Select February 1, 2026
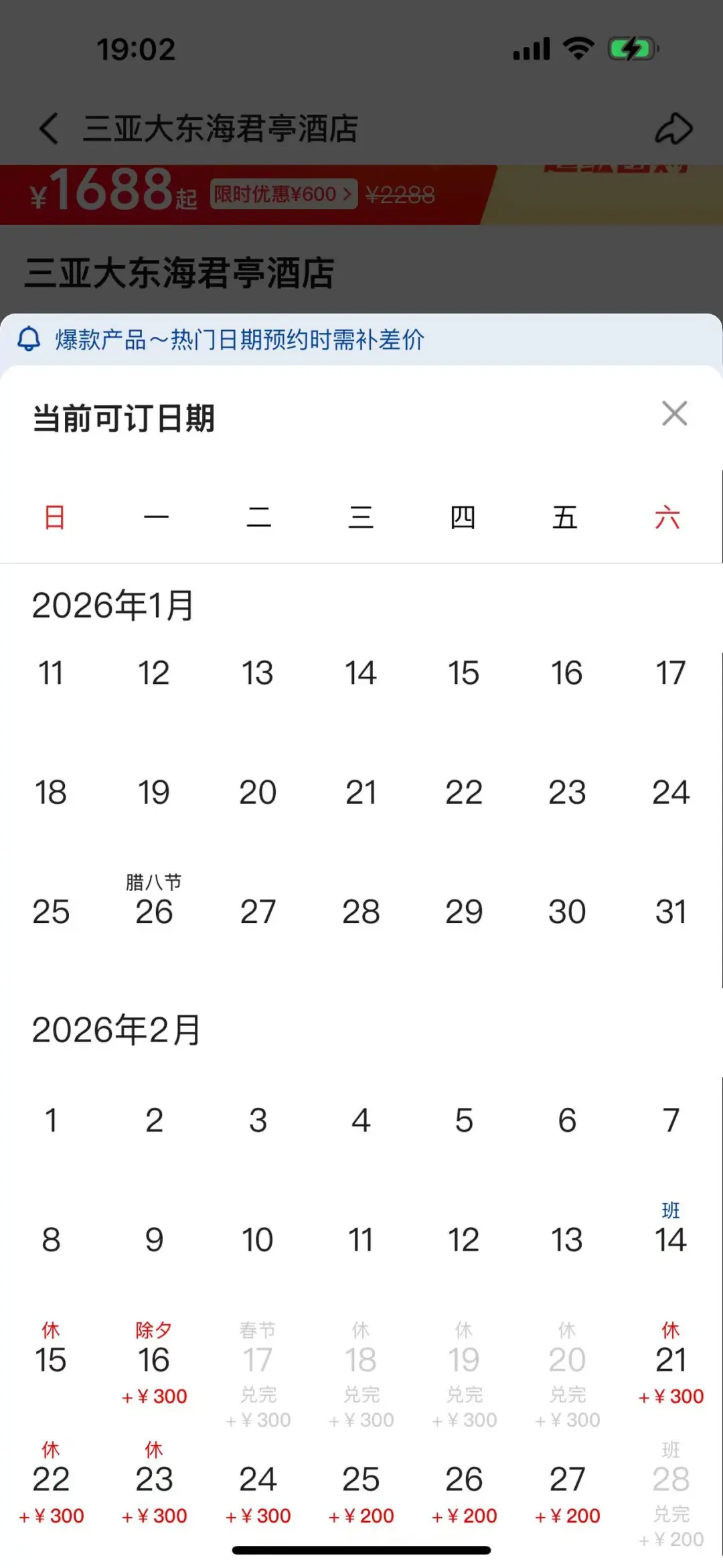The height and width of the screenshot is (1568, 723). 51,1121
